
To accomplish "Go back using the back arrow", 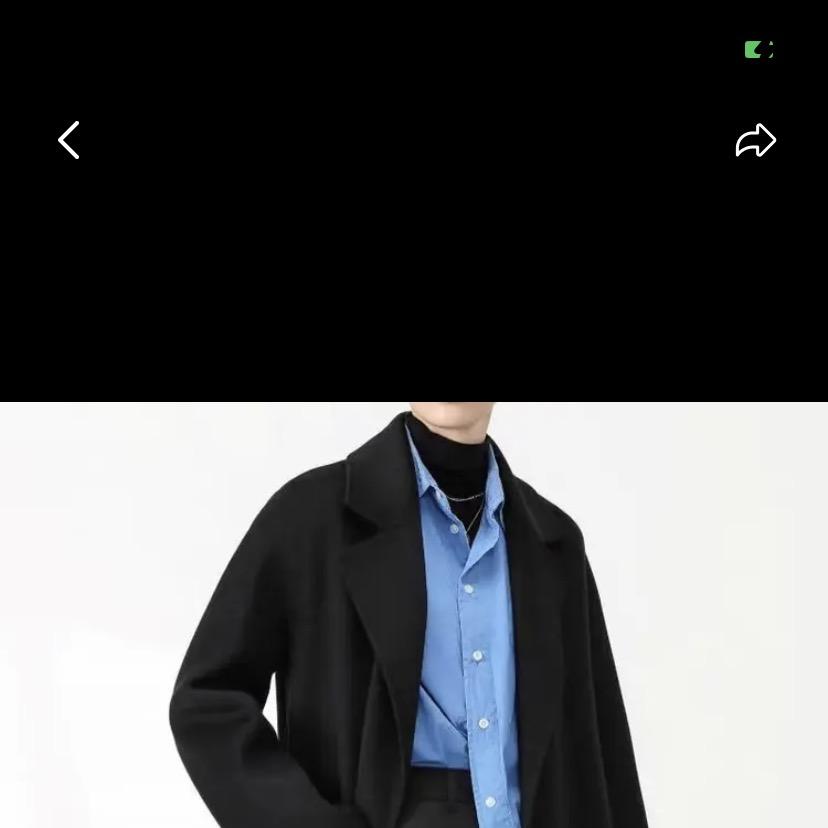I will click(68, 141).
